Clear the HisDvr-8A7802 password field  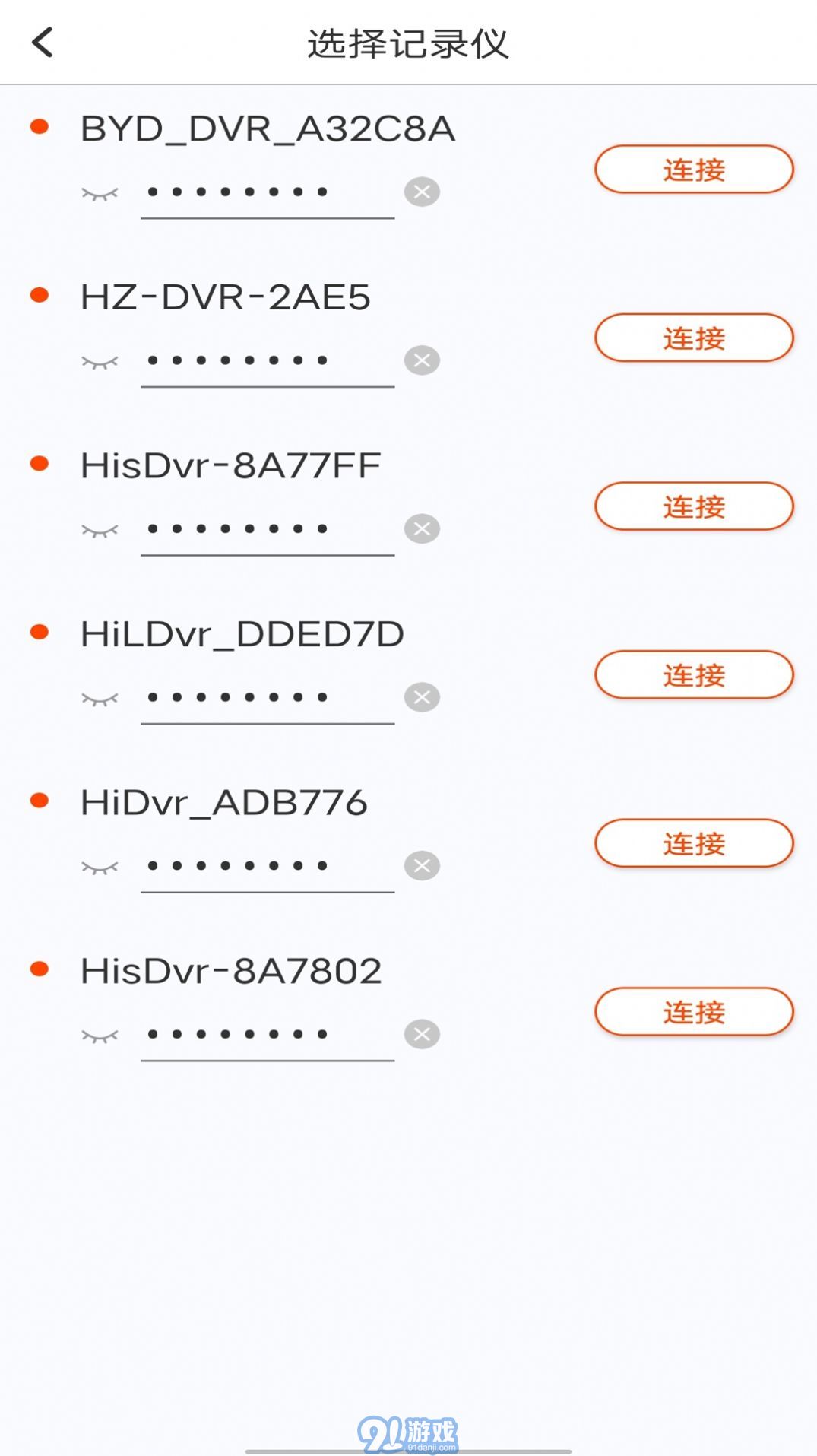click(422, 1034)
